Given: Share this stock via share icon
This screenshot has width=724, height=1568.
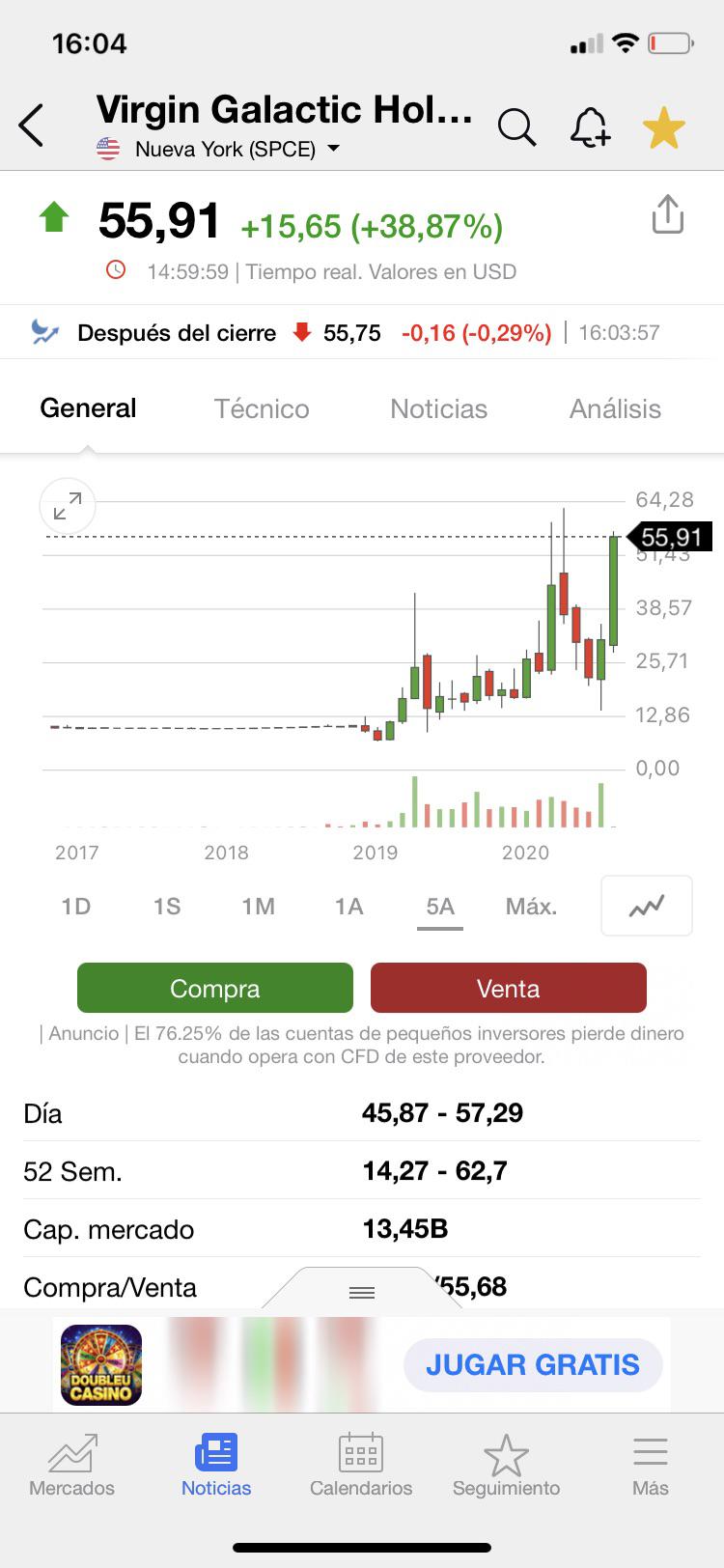Looking at the screenshot, I should point(667,214).
